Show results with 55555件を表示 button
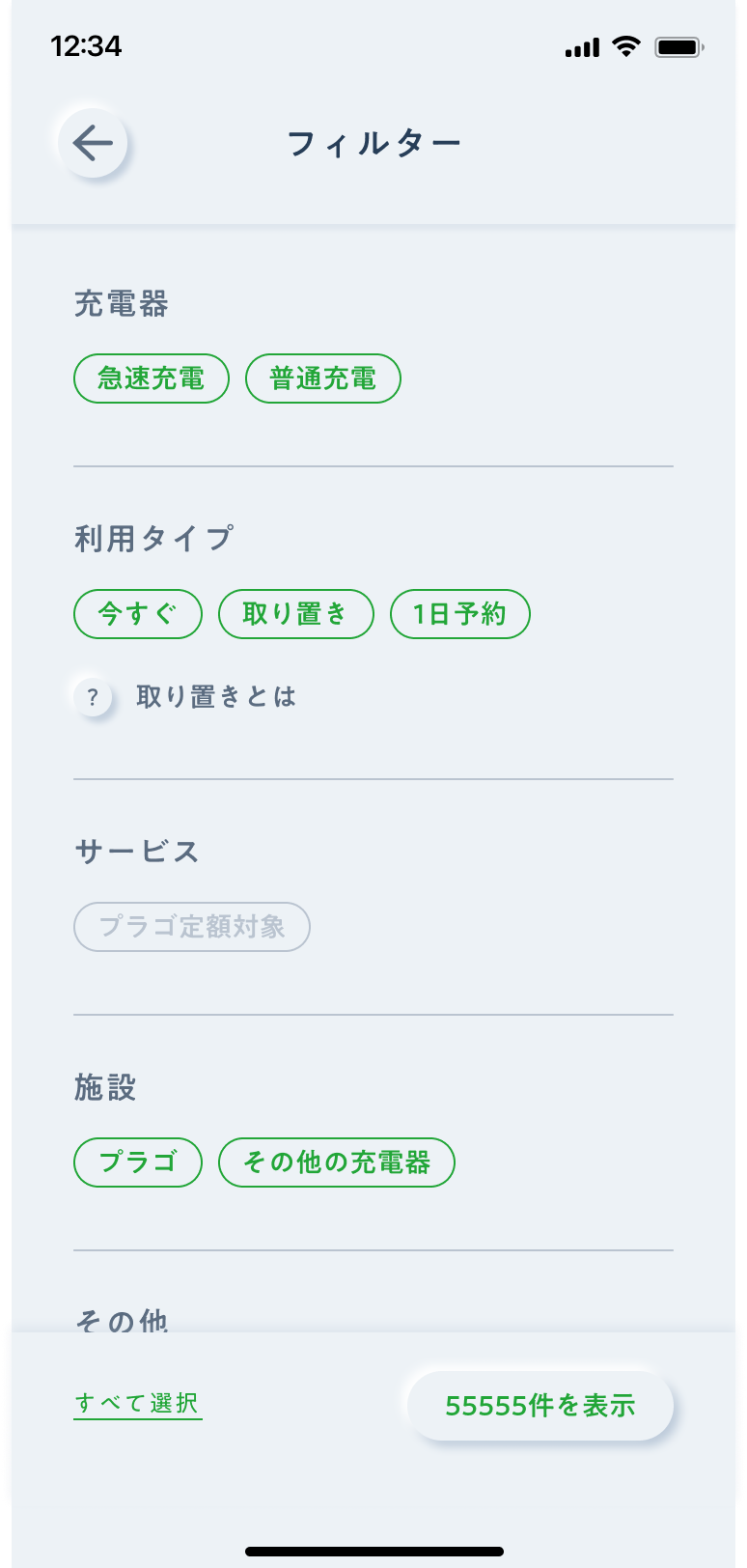747x1568 pixels. (x=540, y=1406)
